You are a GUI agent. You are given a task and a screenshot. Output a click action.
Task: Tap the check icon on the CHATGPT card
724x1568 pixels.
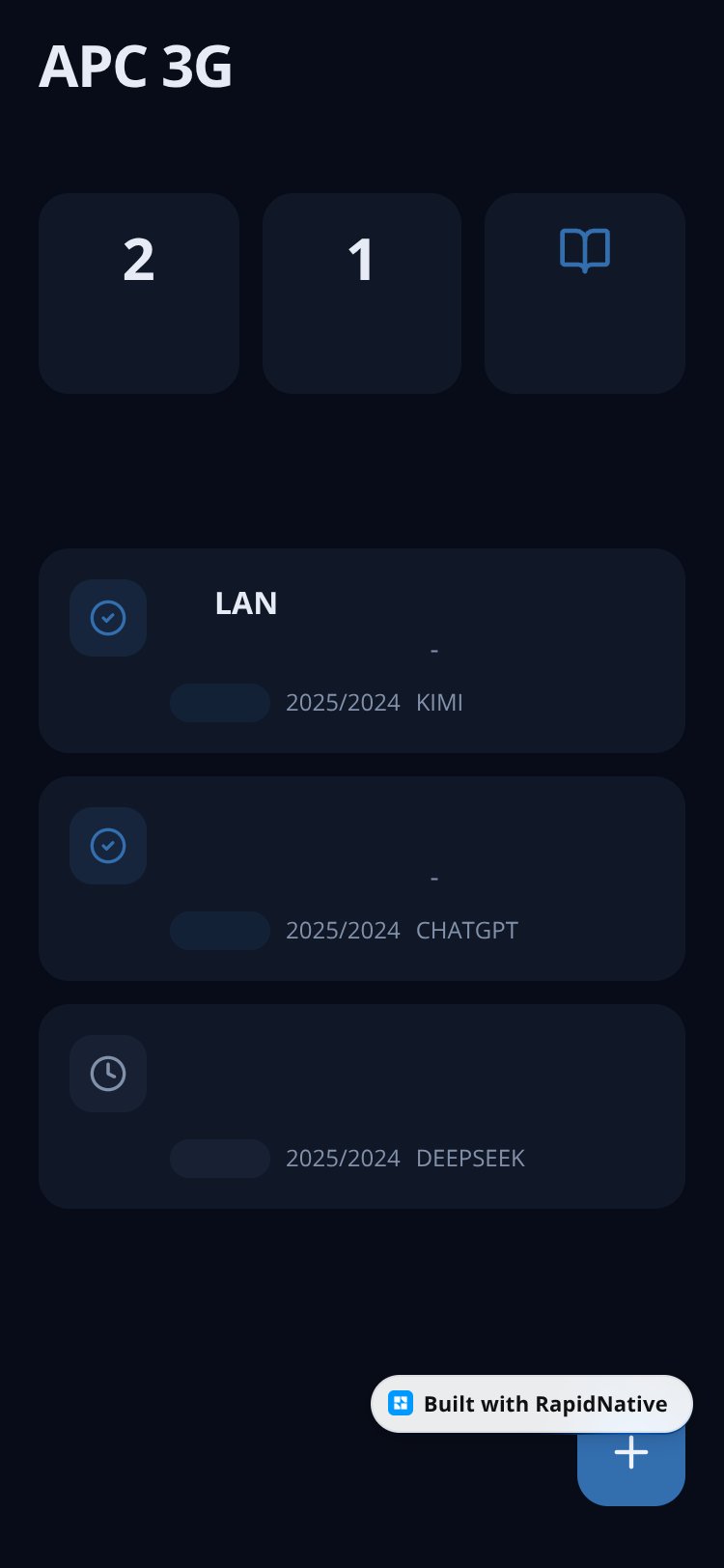(108, 846)
